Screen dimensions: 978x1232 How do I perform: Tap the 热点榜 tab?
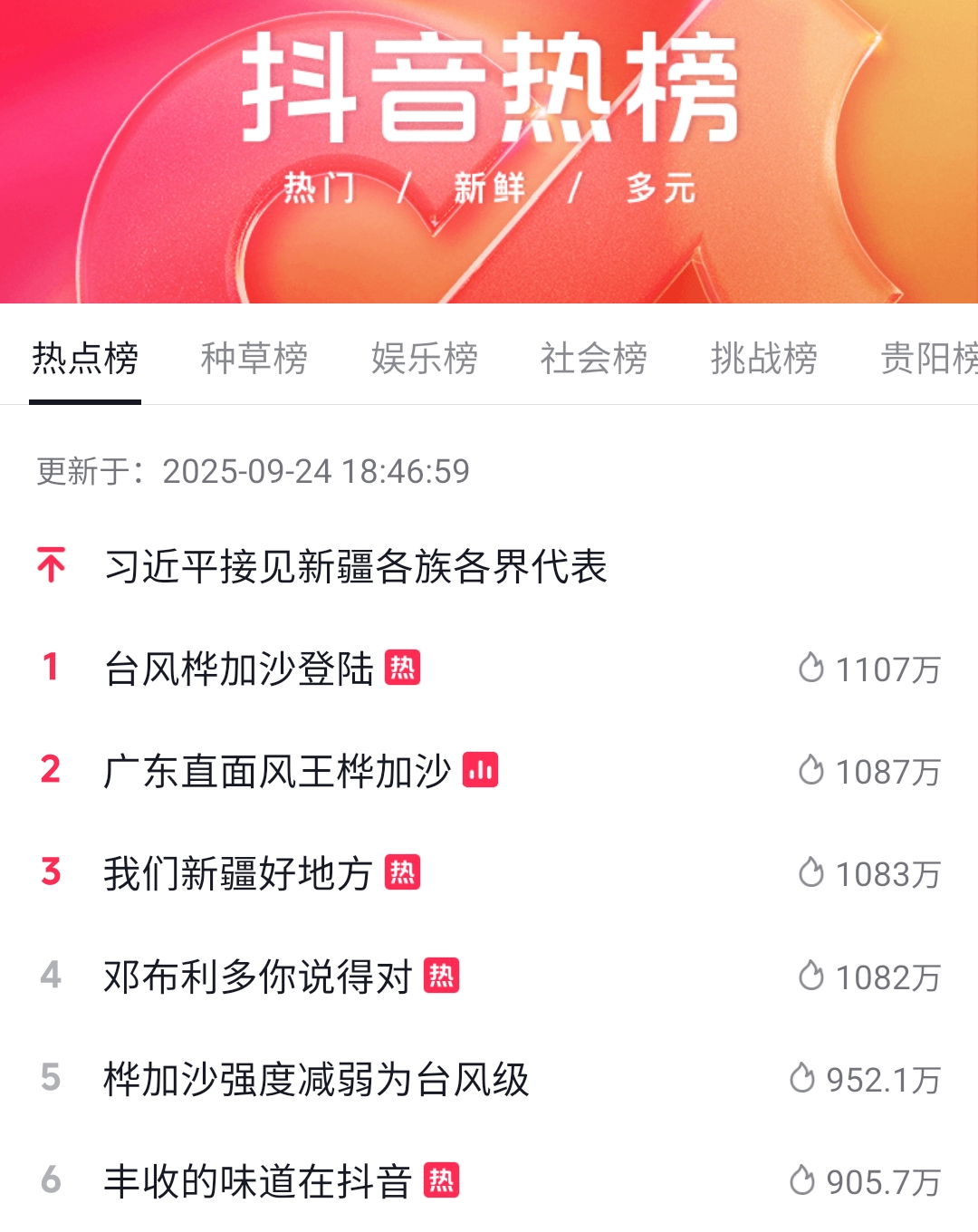pos(85,358)
